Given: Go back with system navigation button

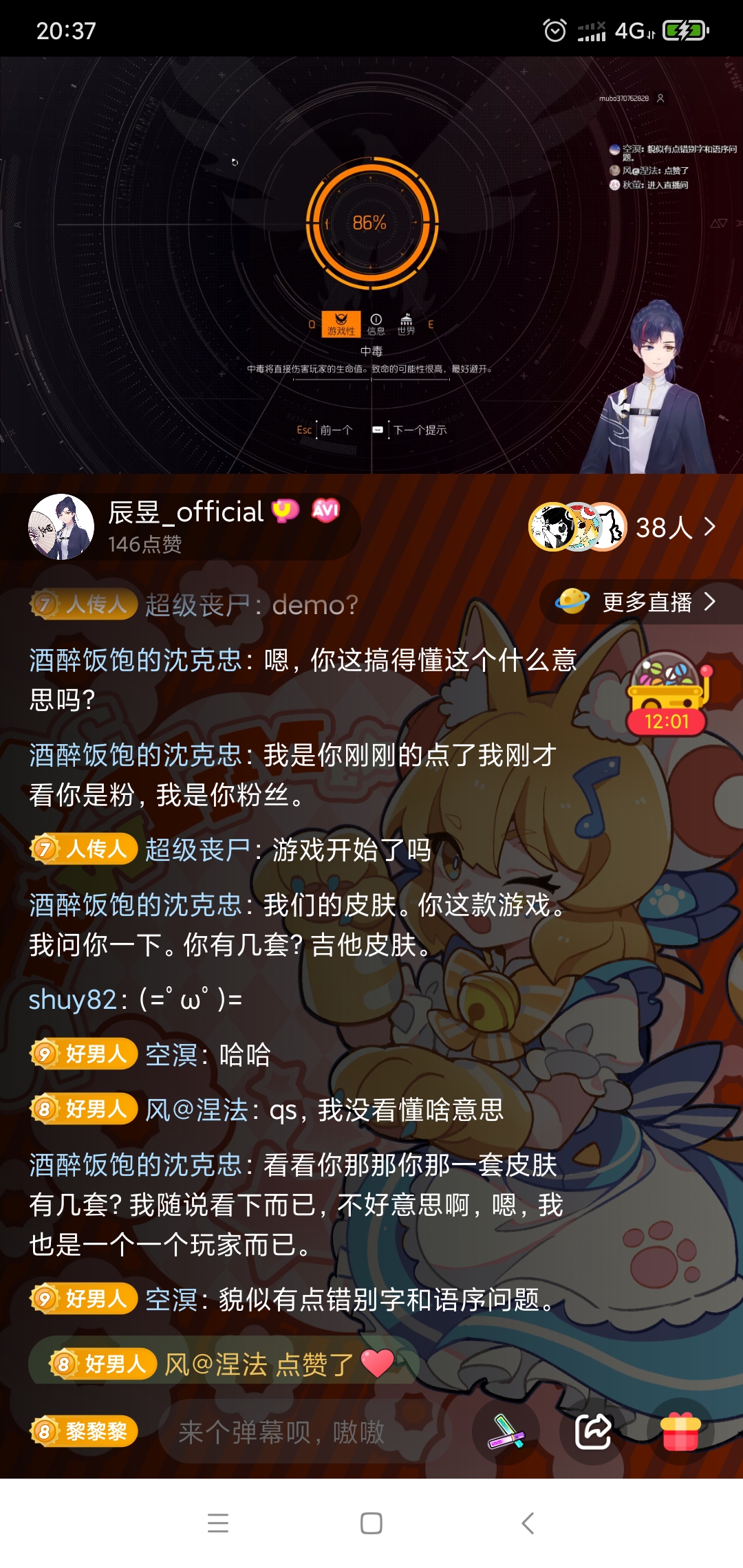Looking at the screenshot, I should [528, 1523].
